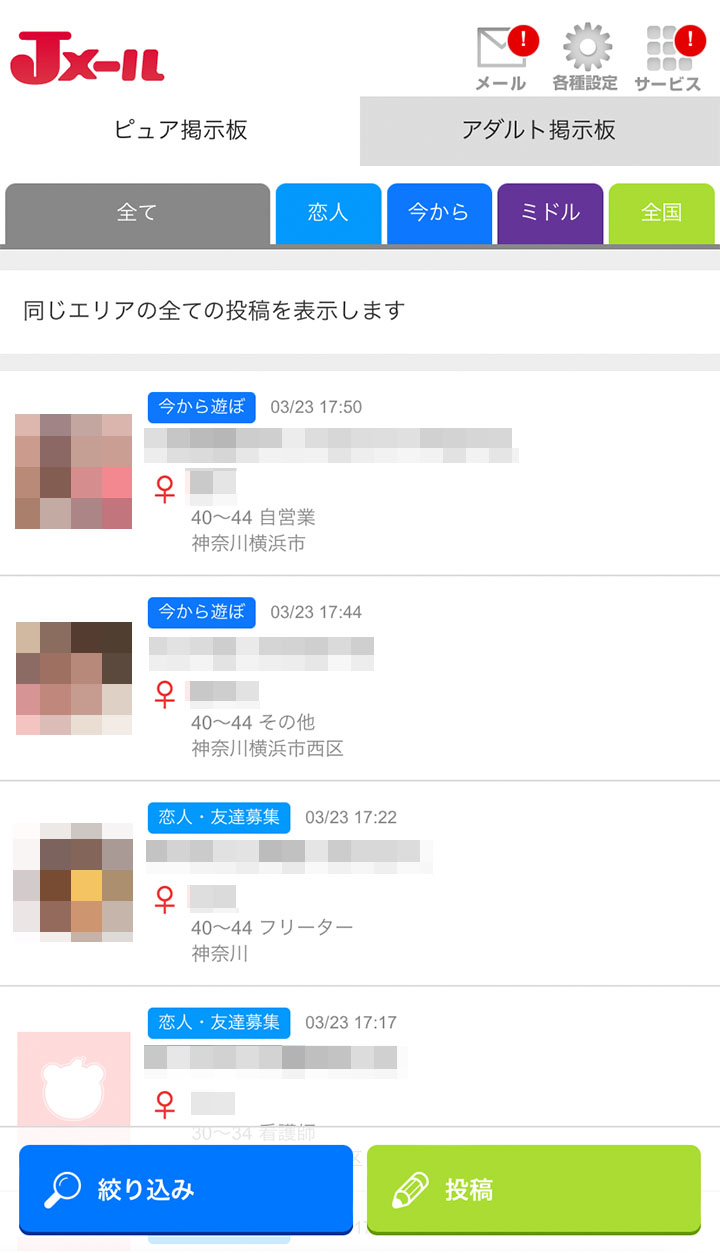This screenshot has height=1253, width=720.
Task: Open the 03/23 17:44 post from 横浜市西区
Action: pyautogui.click(x=360, y=678)
